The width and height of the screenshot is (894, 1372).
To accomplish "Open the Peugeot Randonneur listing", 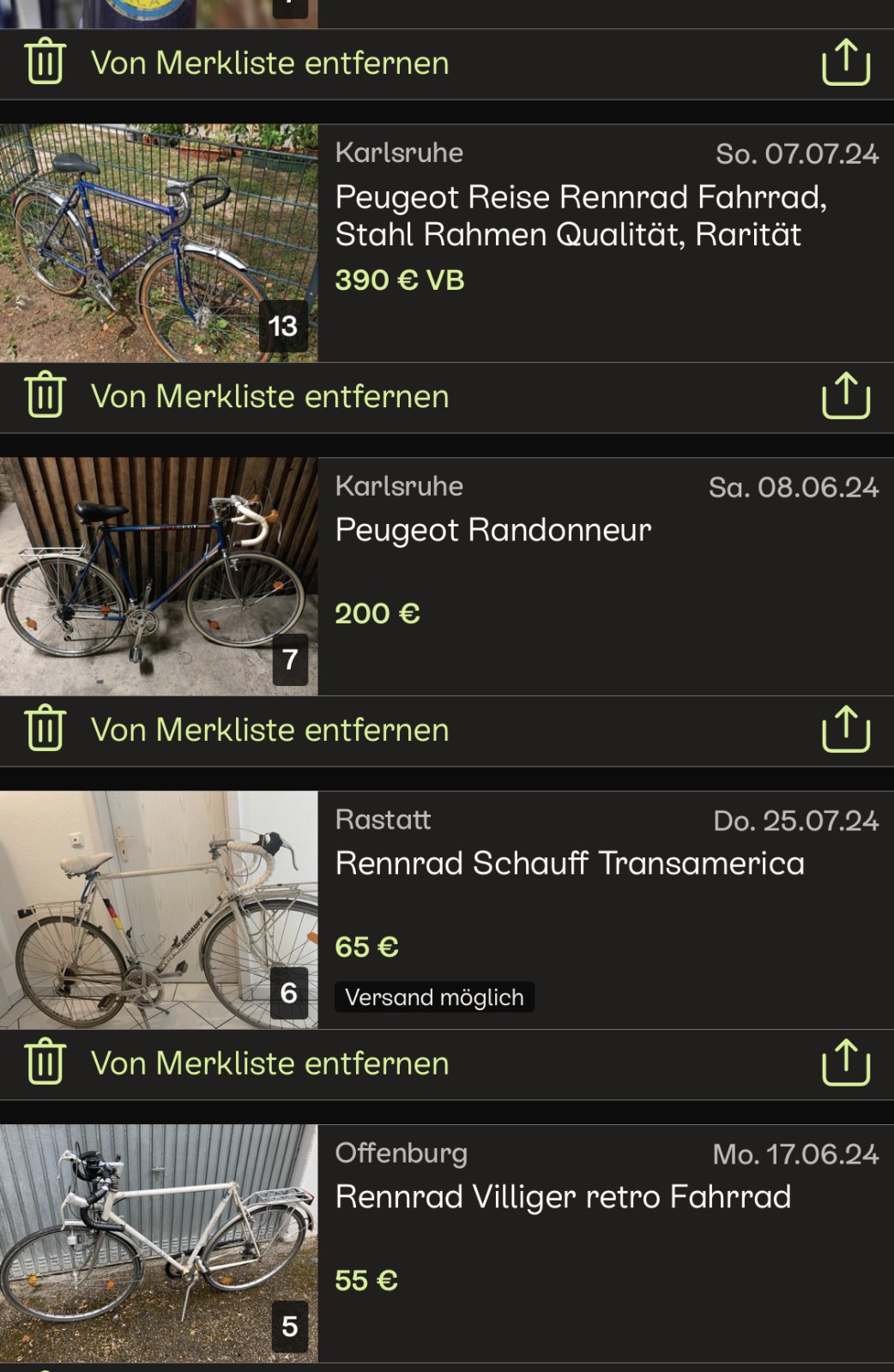I will tap(493, 531).
